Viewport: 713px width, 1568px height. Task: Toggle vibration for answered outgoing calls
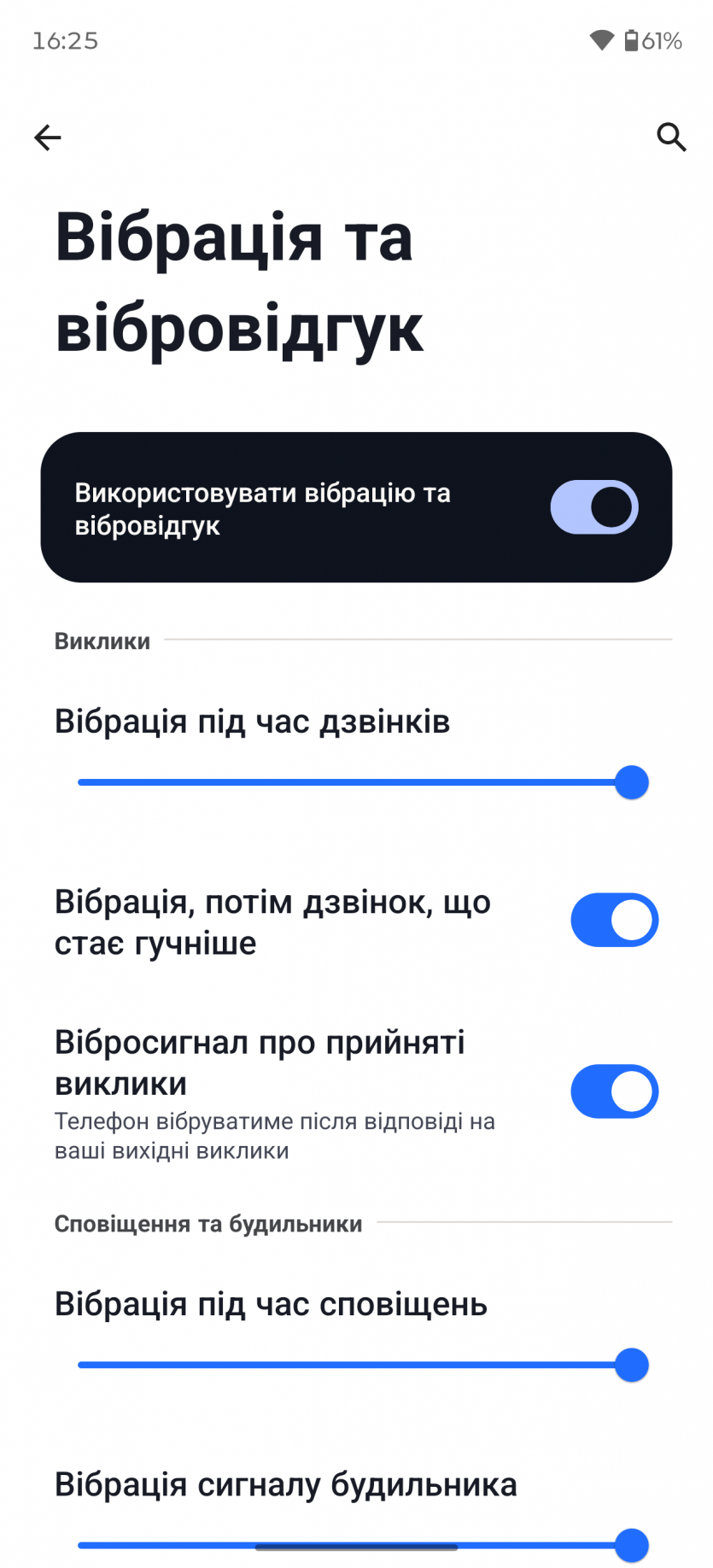click(x=614, y=1091)
